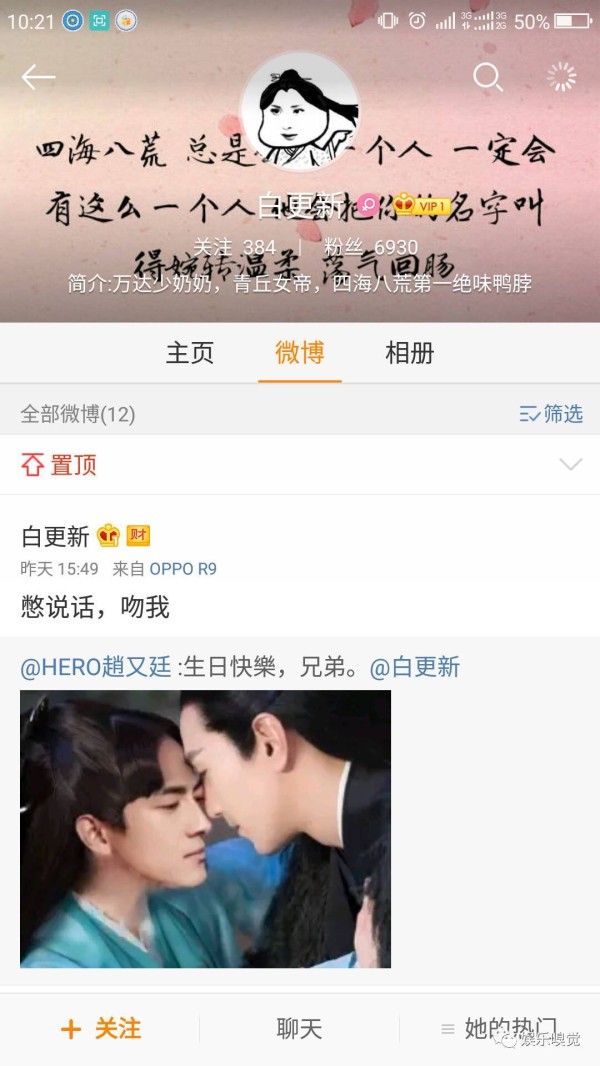
Task: Go back using the arrow icon
Action: click(x=38, y=78)
